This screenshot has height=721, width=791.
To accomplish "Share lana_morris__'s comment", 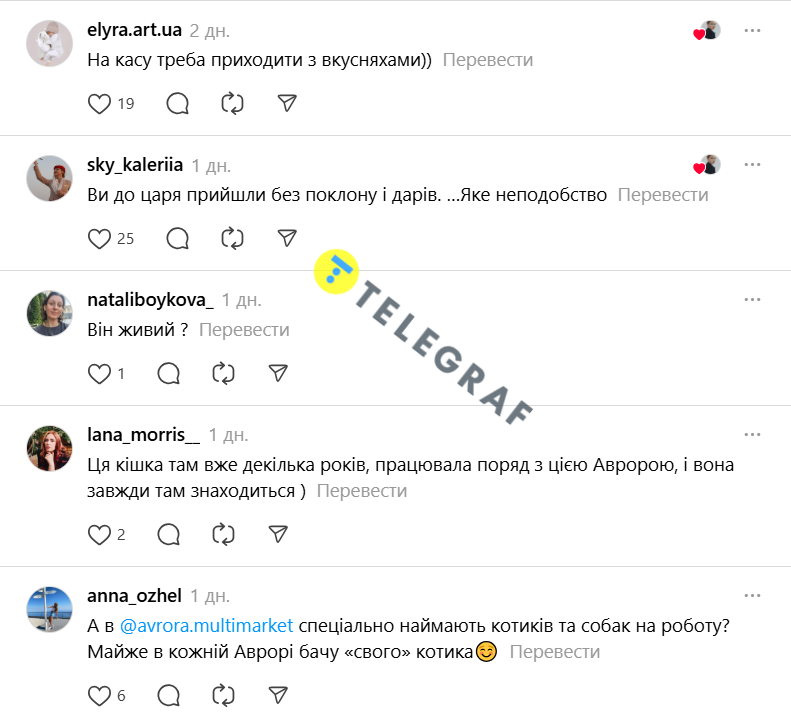I will tap(279, 535).
